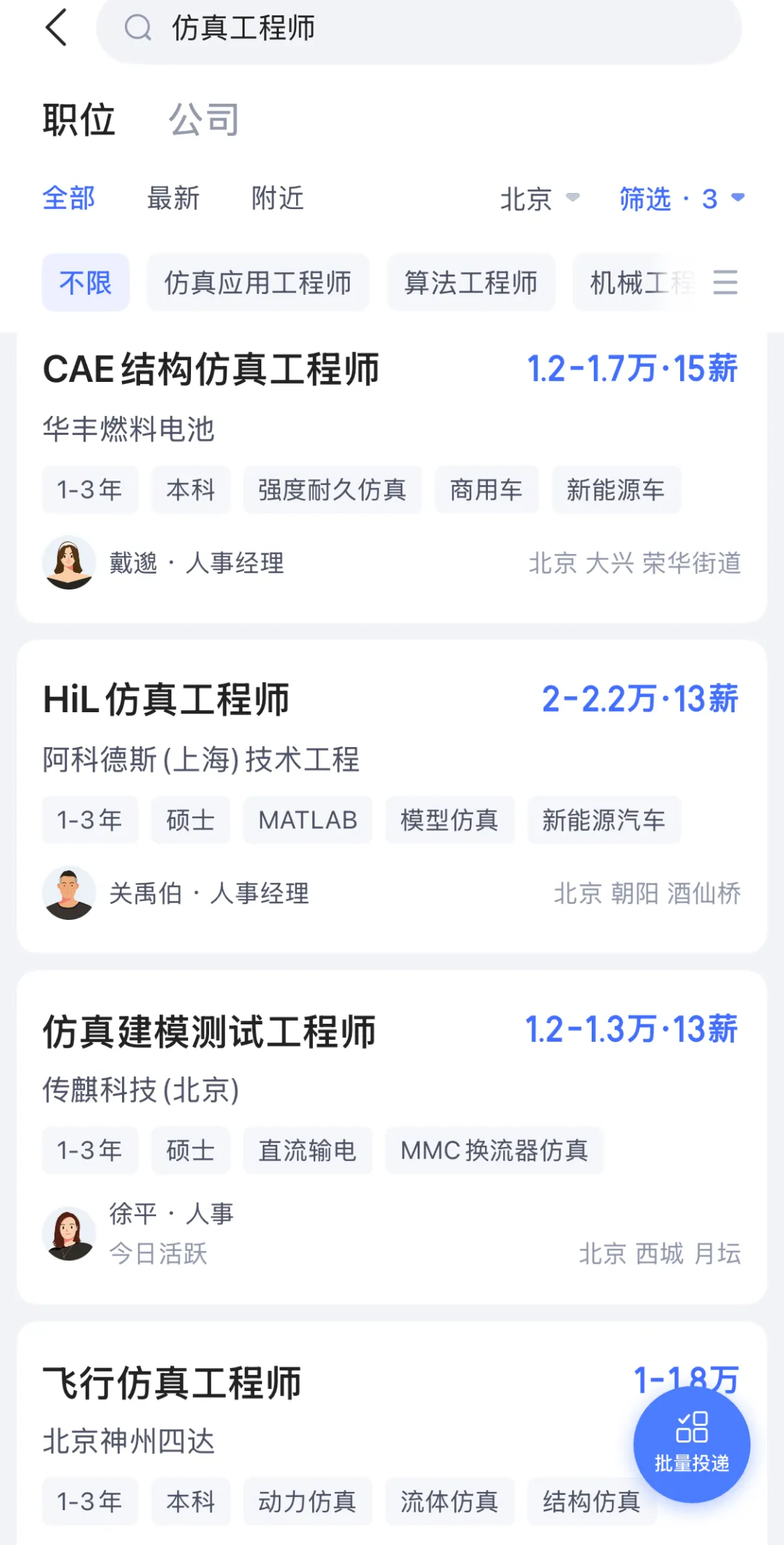Expand the full job category list

(x=724, y=282)
